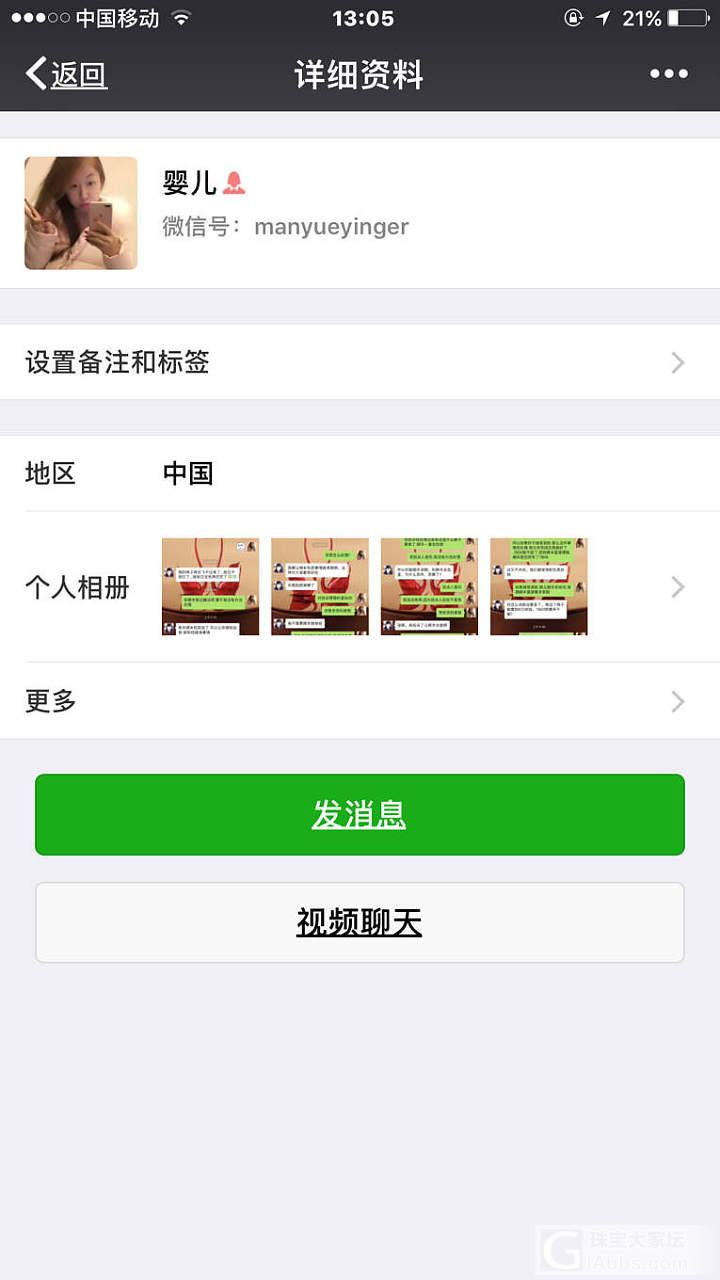View the contact's profile photo
The image size is (720, 1280).
click(x=81, y=213)
